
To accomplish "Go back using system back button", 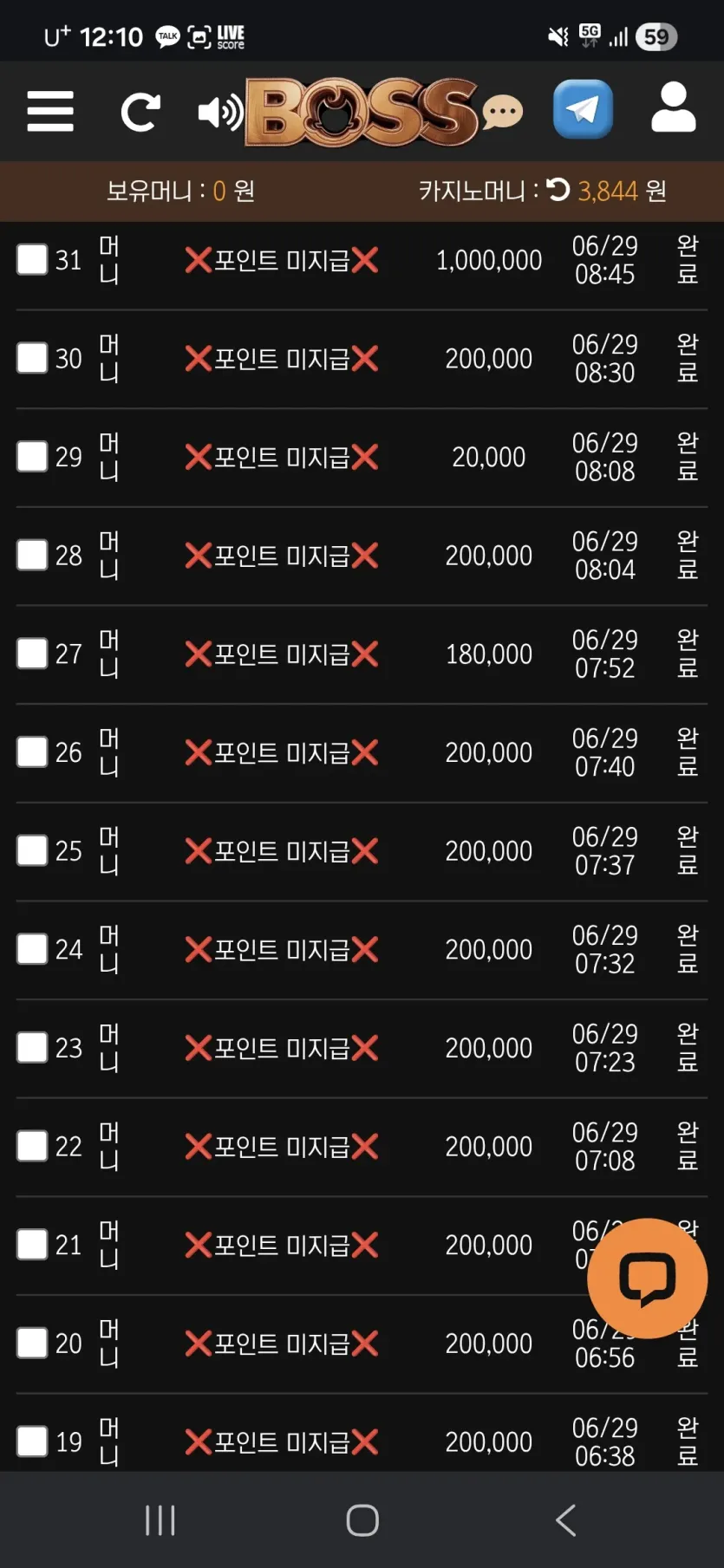I will (x=565, y=1519).
